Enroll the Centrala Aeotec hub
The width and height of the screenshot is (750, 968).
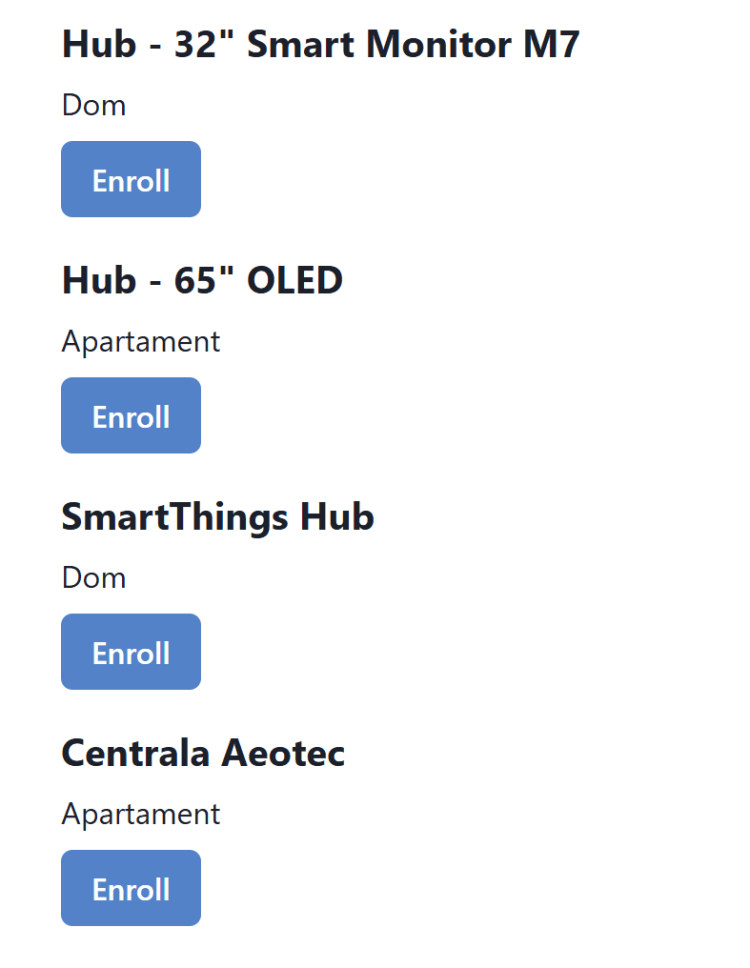(x=131, y=888)
